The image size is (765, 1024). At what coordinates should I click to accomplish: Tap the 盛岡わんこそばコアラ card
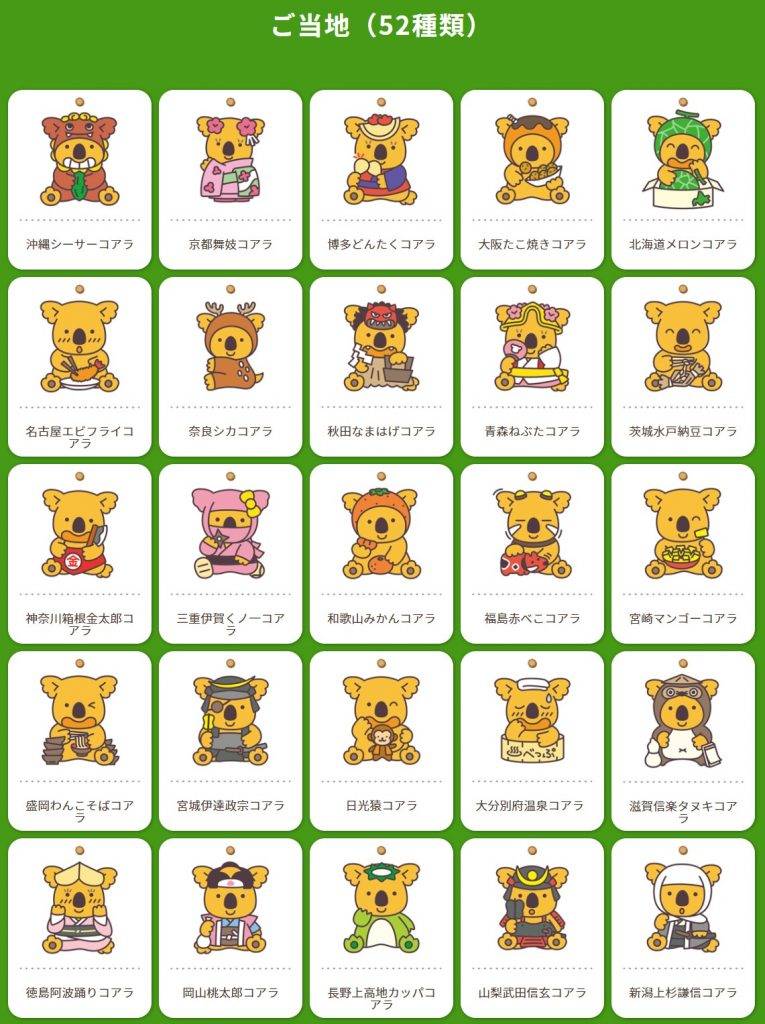pyautogui.click(x=80, y=741)
